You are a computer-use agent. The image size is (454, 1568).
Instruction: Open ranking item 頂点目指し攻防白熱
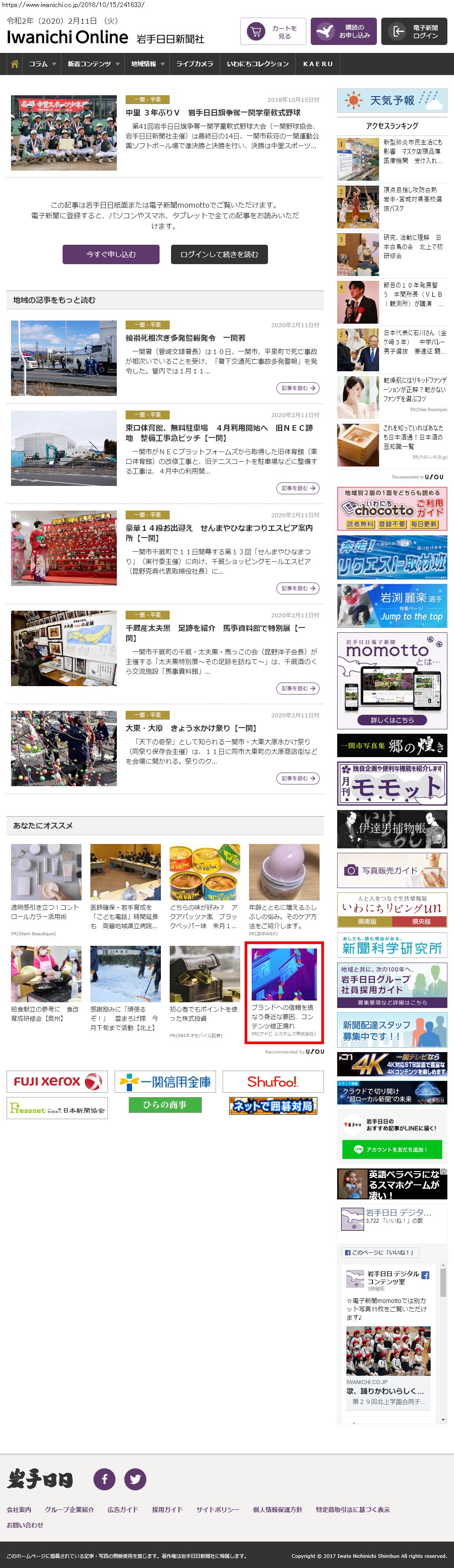click(x=412, y=199)
